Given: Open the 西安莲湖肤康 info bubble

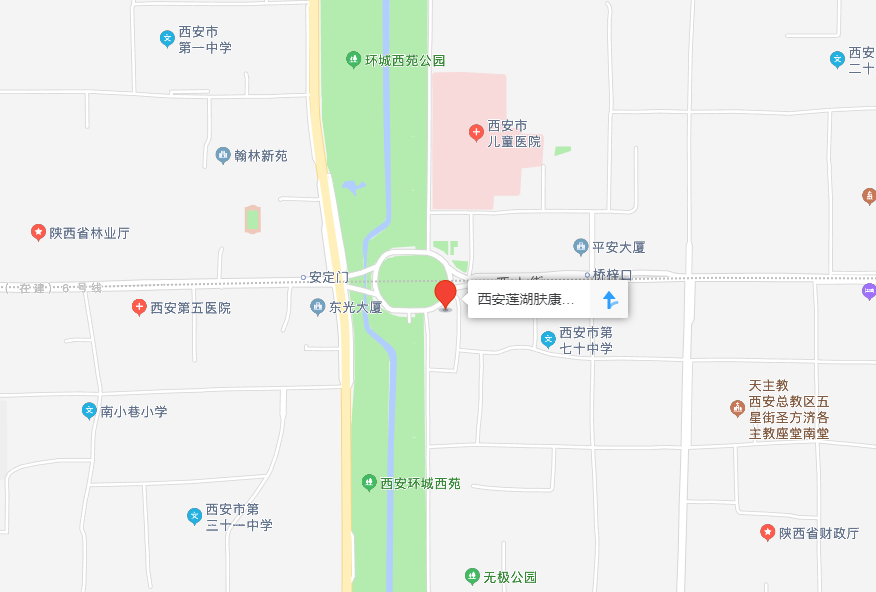Looking at the screenshot, I should [527, 299].
